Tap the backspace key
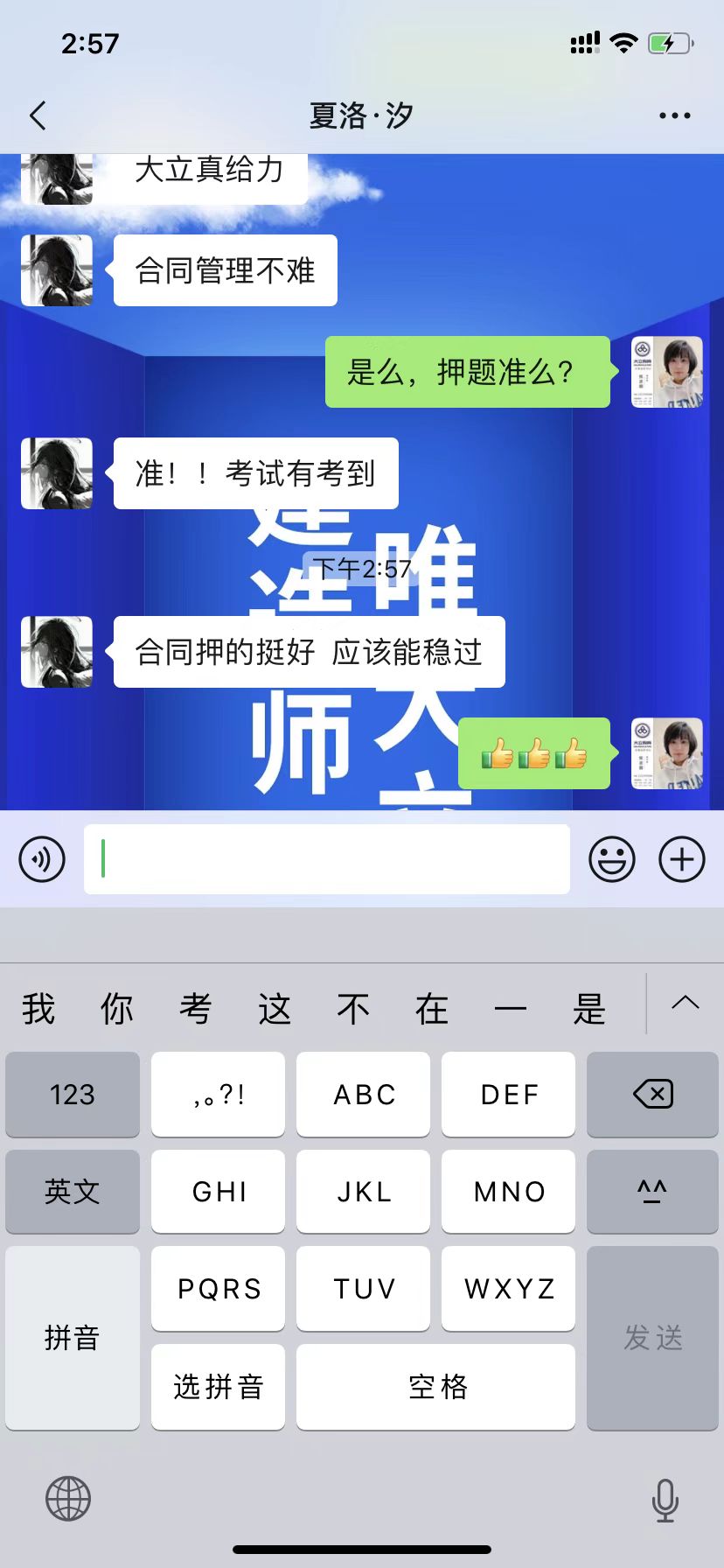Viewport: 724px width, 1568px height. [x=652, y=1095]
